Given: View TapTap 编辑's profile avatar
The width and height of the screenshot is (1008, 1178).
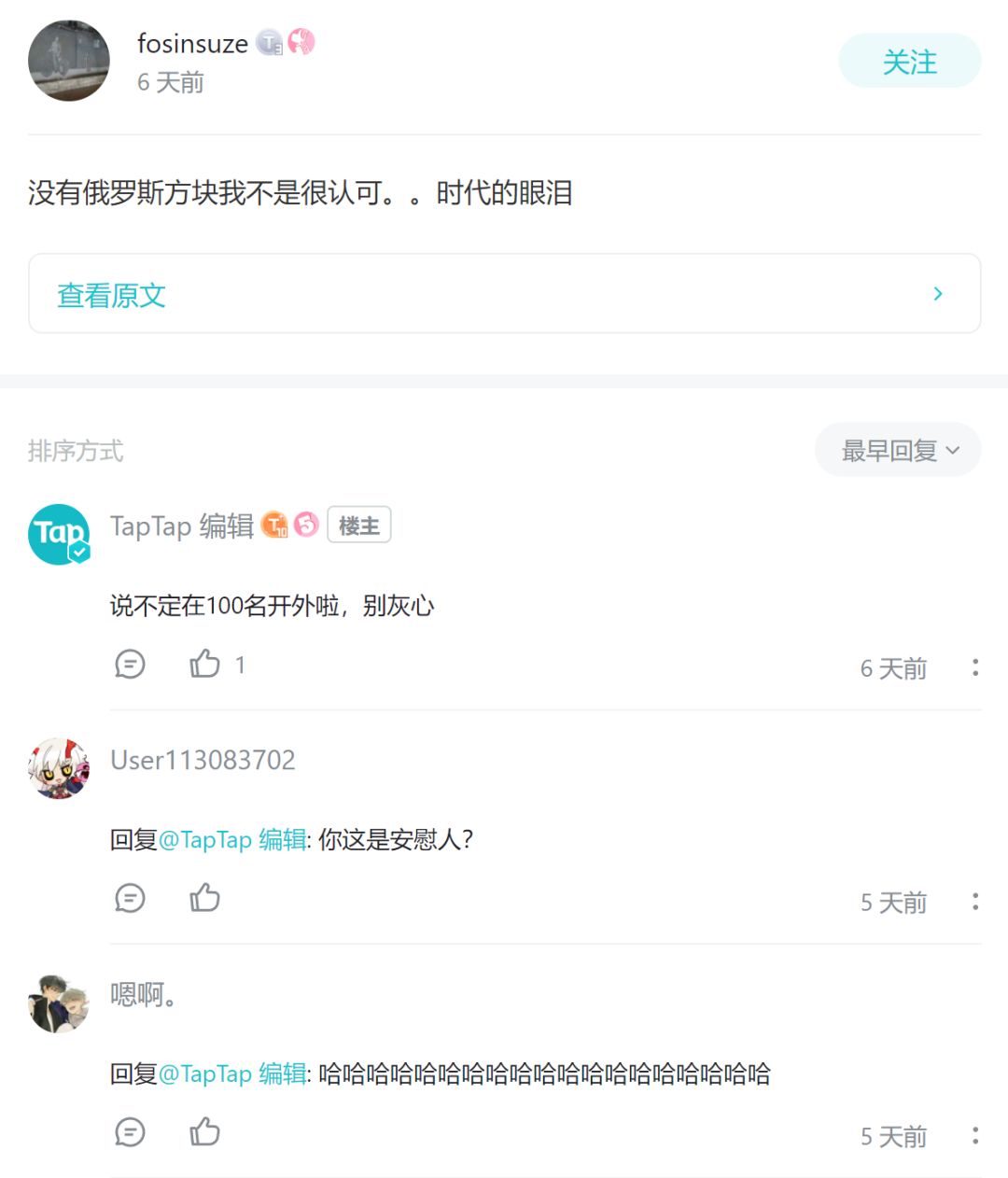Looking at the screenshot, I should [x=59, y=535].
